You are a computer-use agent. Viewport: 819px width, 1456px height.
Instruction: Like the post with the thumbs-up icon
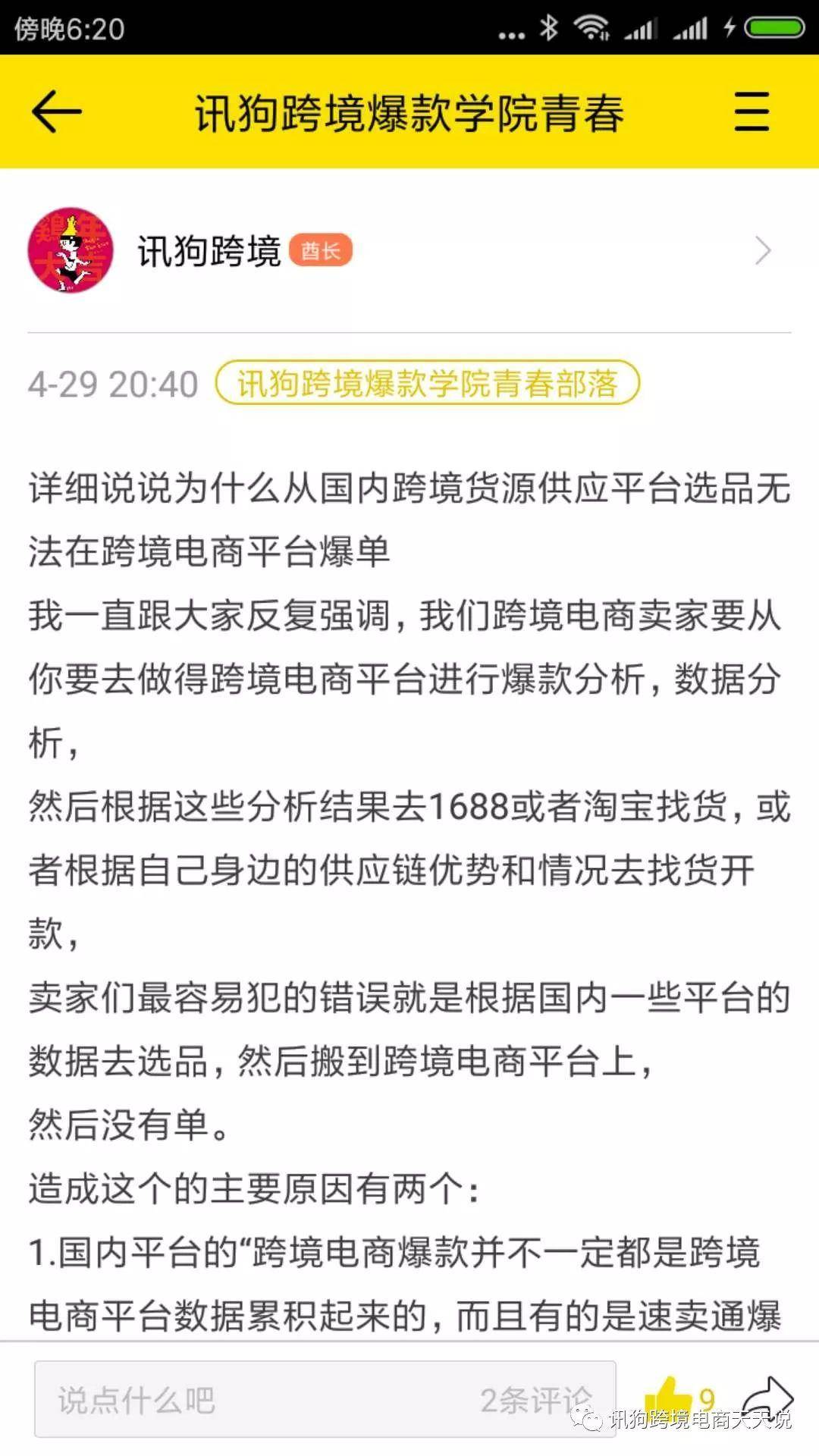pos(669,1396)
